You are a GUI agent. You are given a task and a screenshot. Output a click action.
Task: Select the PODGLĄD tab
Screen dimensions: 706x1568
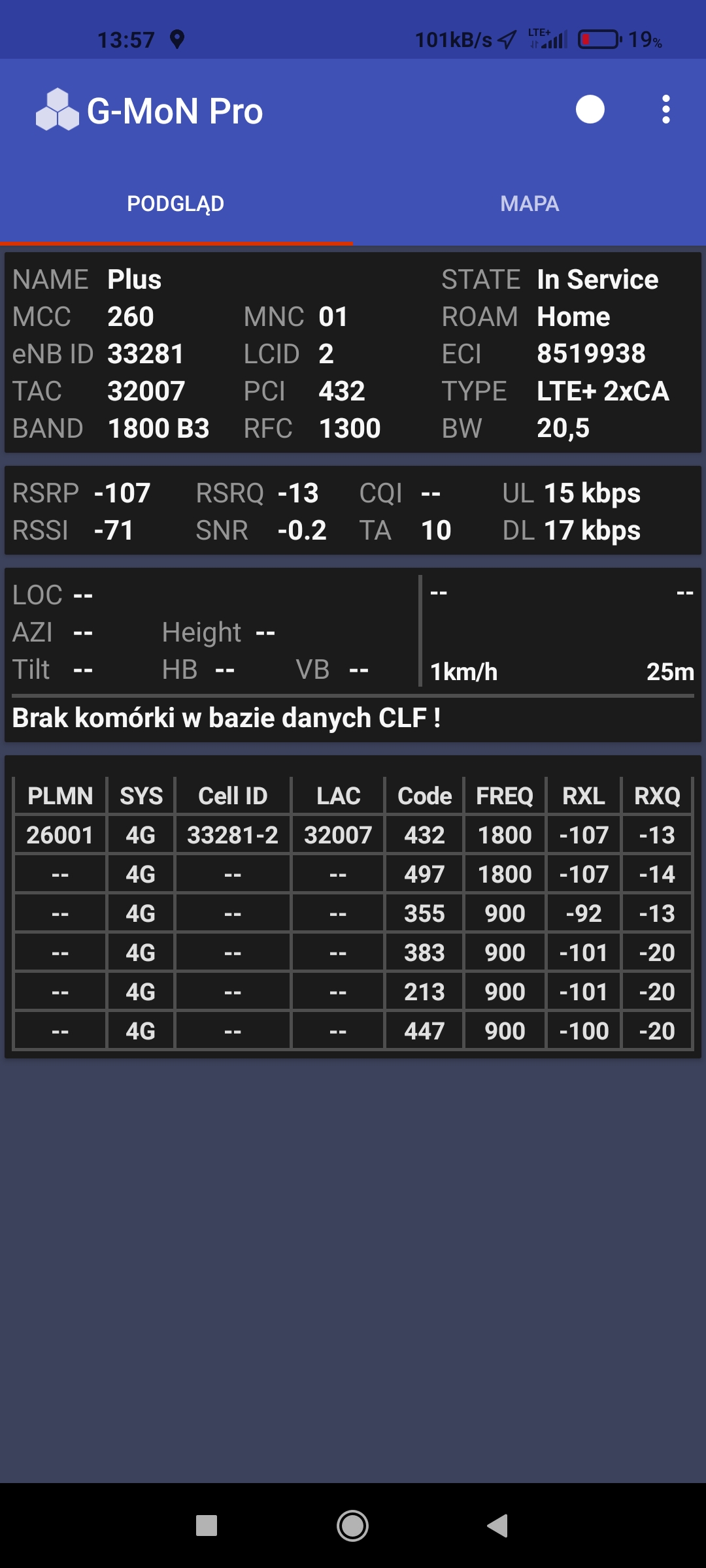click(x=176, y=204)
